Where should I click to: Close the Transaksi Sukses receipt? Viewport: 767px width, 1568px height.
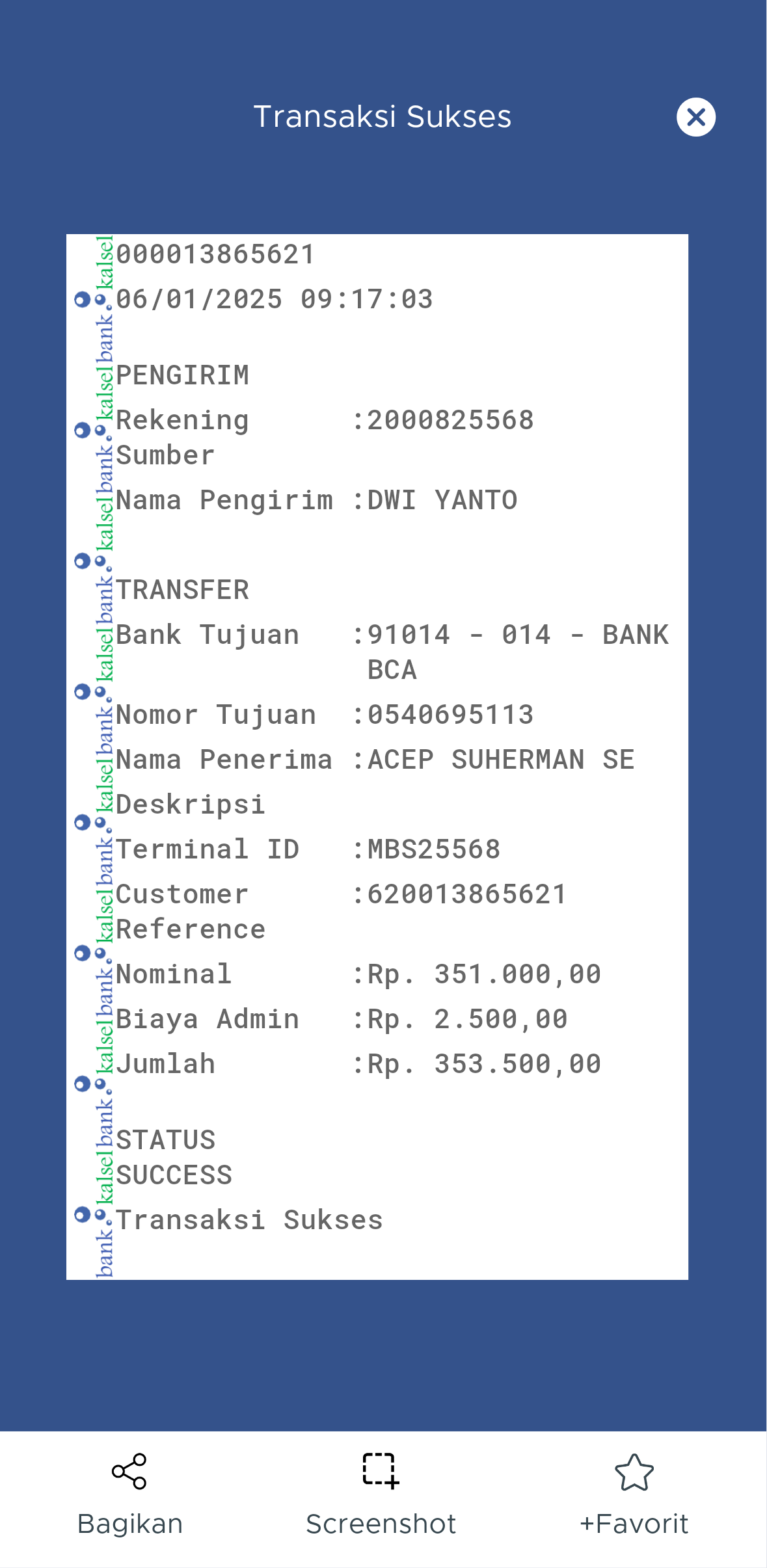point(695,117)
